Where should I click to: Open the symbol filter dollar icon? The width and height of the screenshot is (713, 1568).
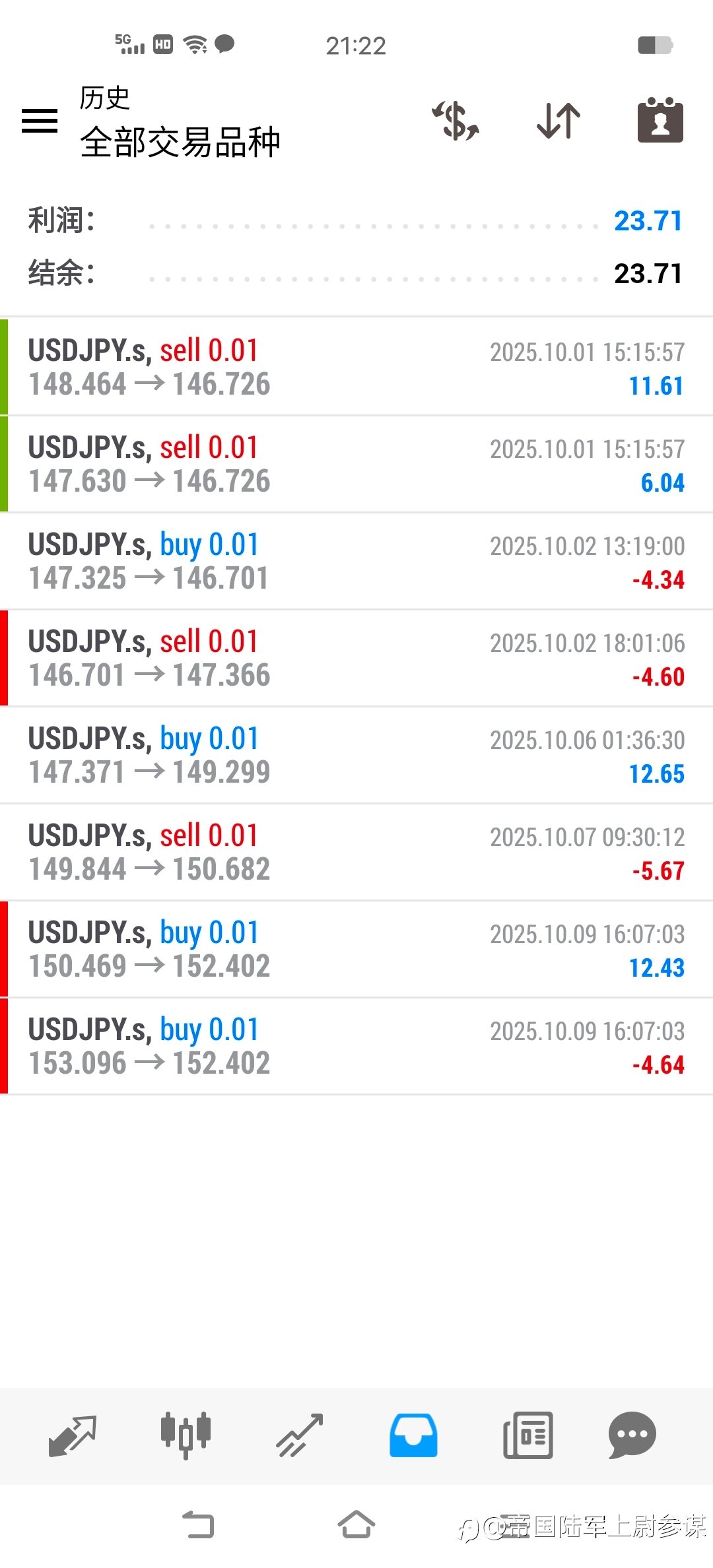pos(456,121)
